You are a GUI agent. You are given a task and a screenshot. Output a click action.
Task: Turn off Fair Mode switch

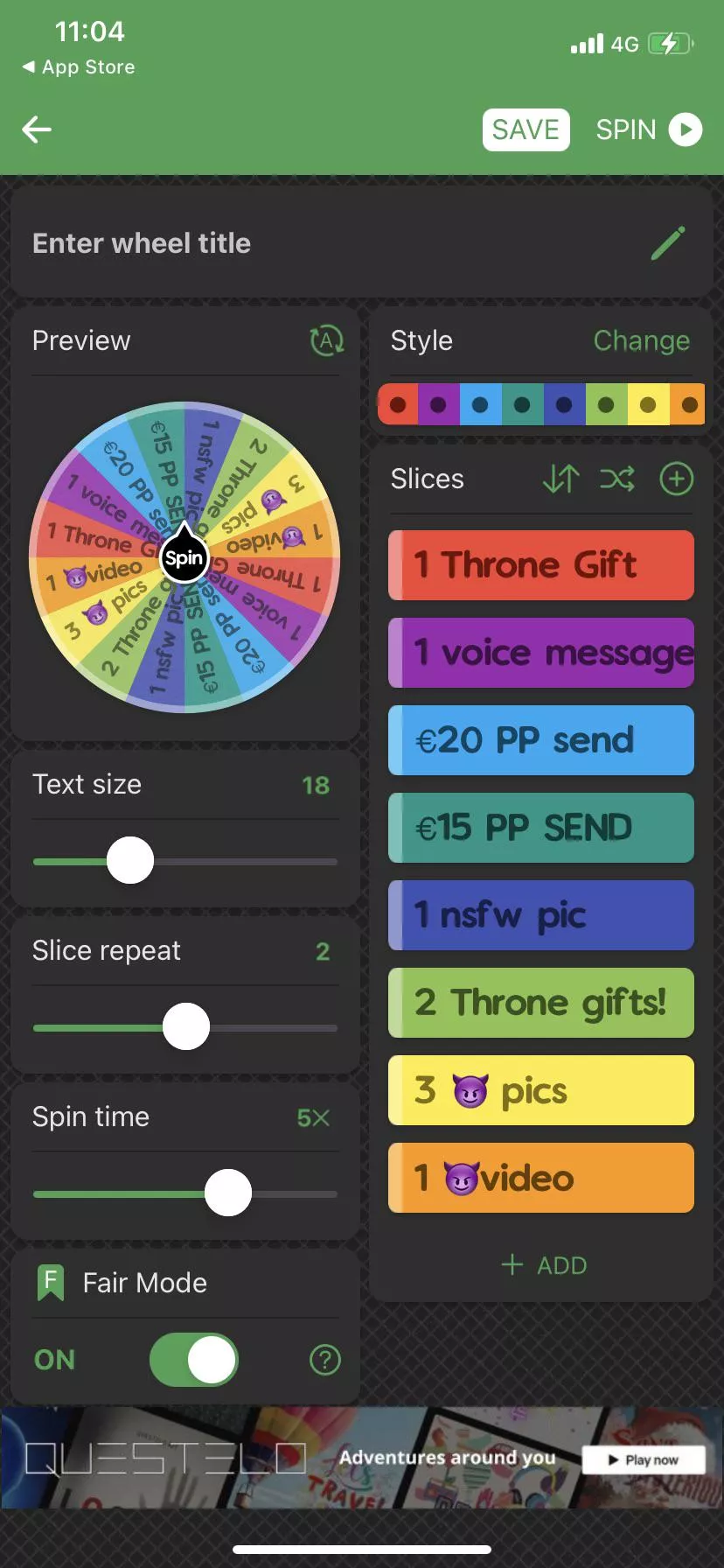[194, 1360]
